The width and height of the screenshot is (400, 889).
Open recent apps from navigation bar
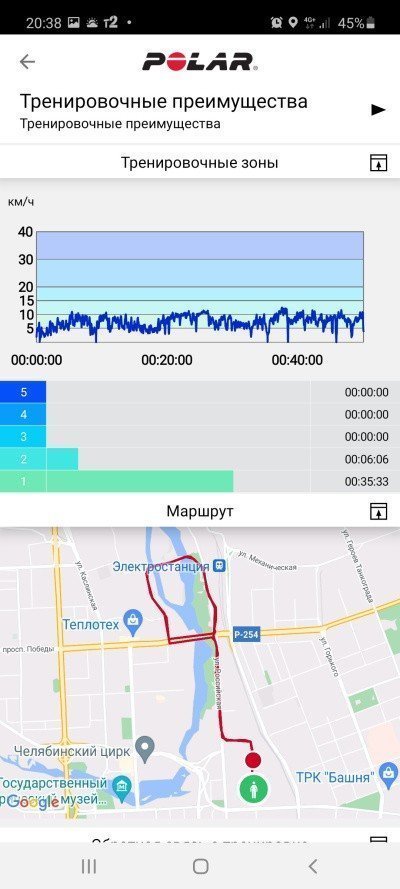point(88,866)
